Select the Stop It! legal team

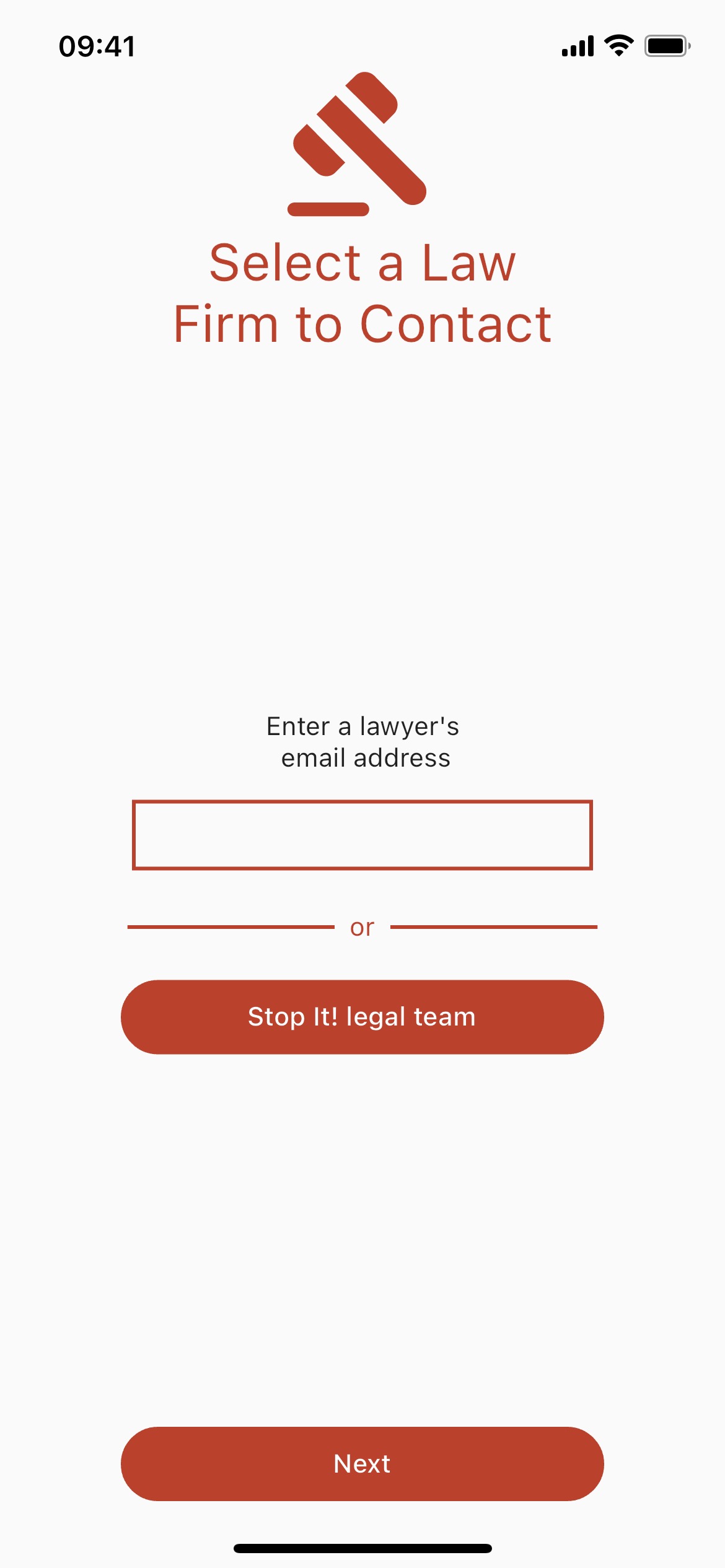pyautogui.click(x=362, y=1017)
